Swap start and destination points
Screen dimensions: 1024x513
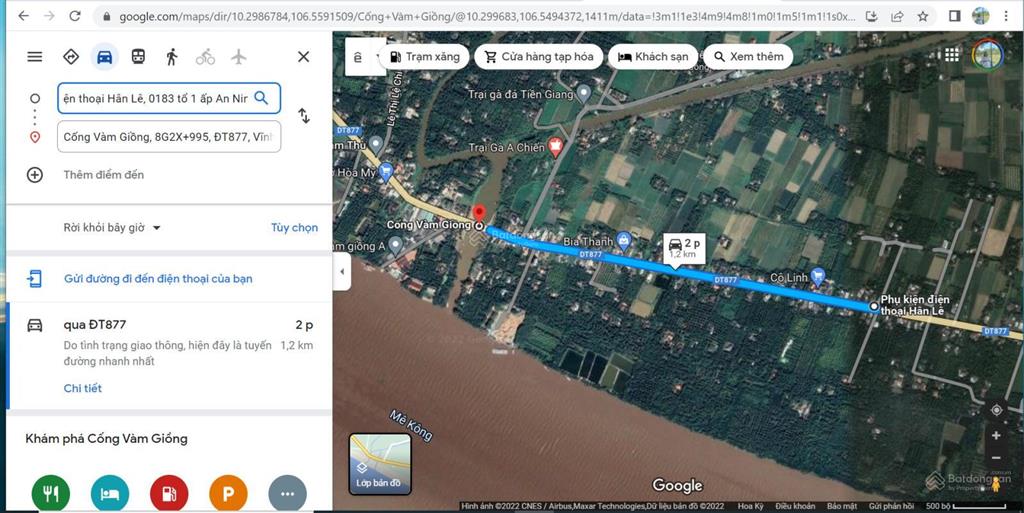304,116
